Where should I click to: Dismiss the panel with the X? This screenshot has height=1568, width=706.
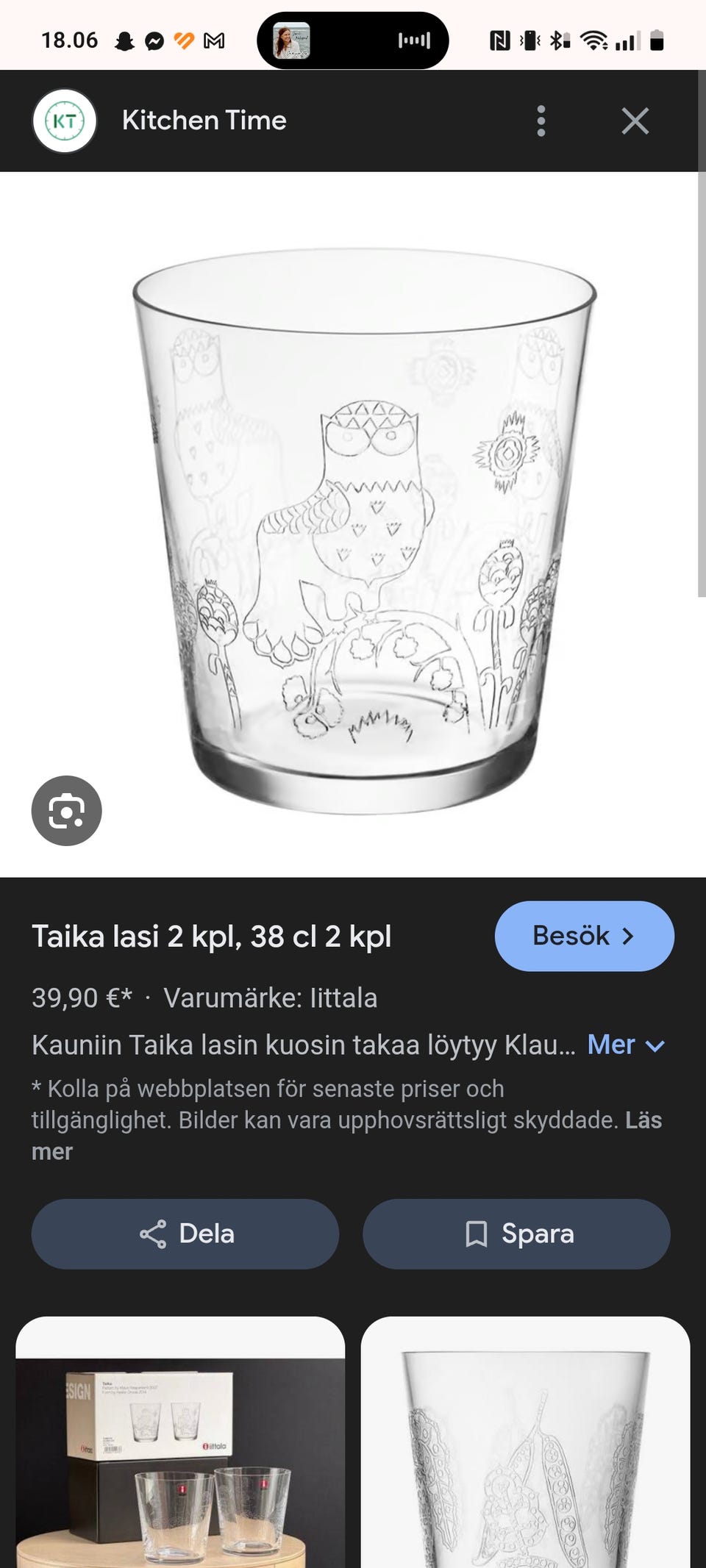(635, 121)
